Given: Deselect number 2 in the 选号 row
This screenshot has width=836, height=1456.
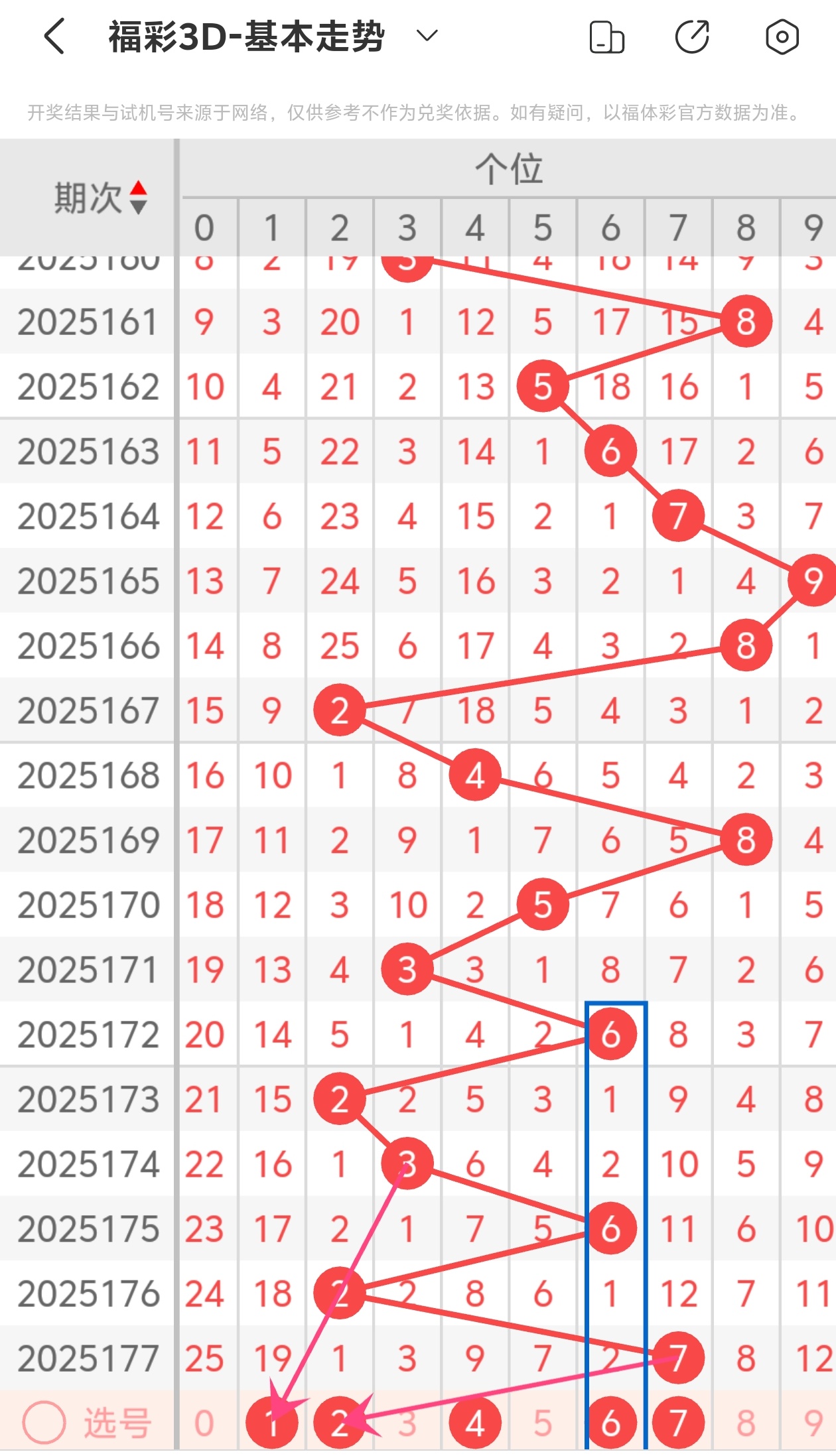Looking at the screenshot, I should [340, 1423].
